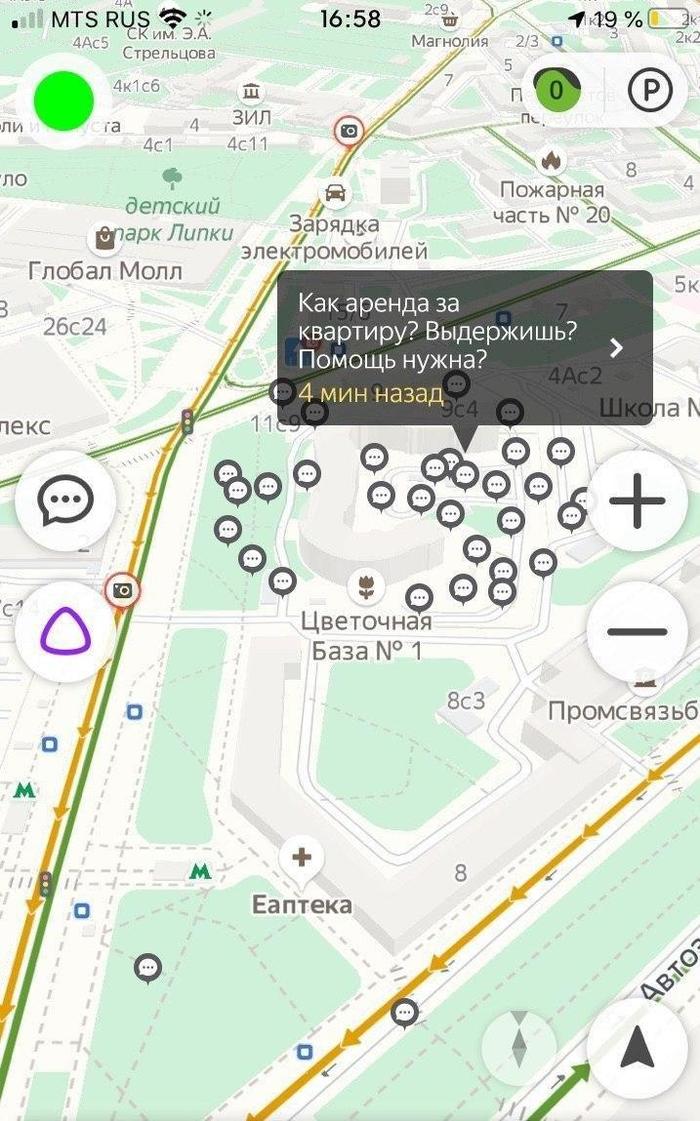Open speed camera near ЗИЛ

coord(348,130)
